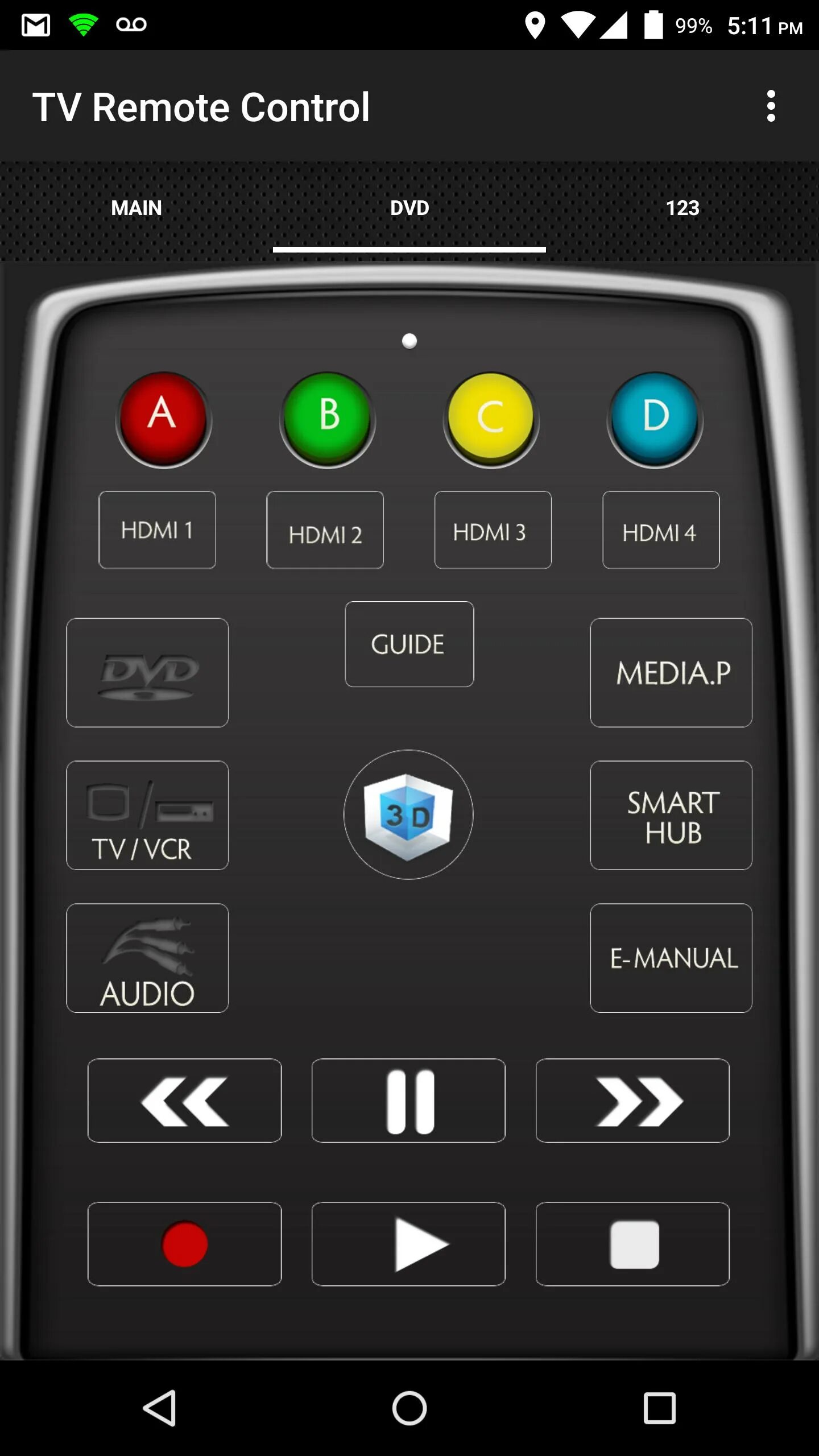Tap the red A button
The image size is (819, 1456).
[x=164, y=420]
